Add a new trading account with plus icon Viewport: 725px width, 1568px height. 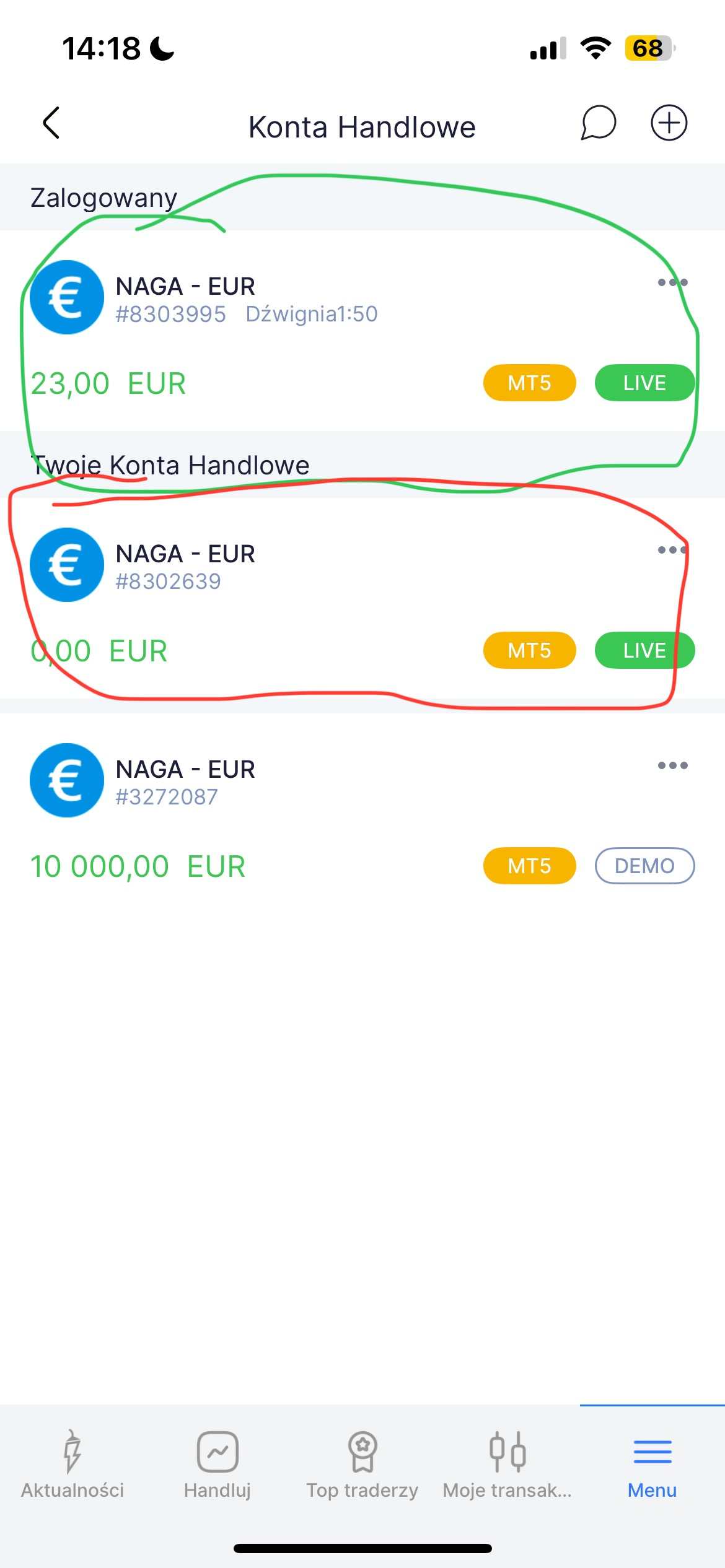[669, 123]
